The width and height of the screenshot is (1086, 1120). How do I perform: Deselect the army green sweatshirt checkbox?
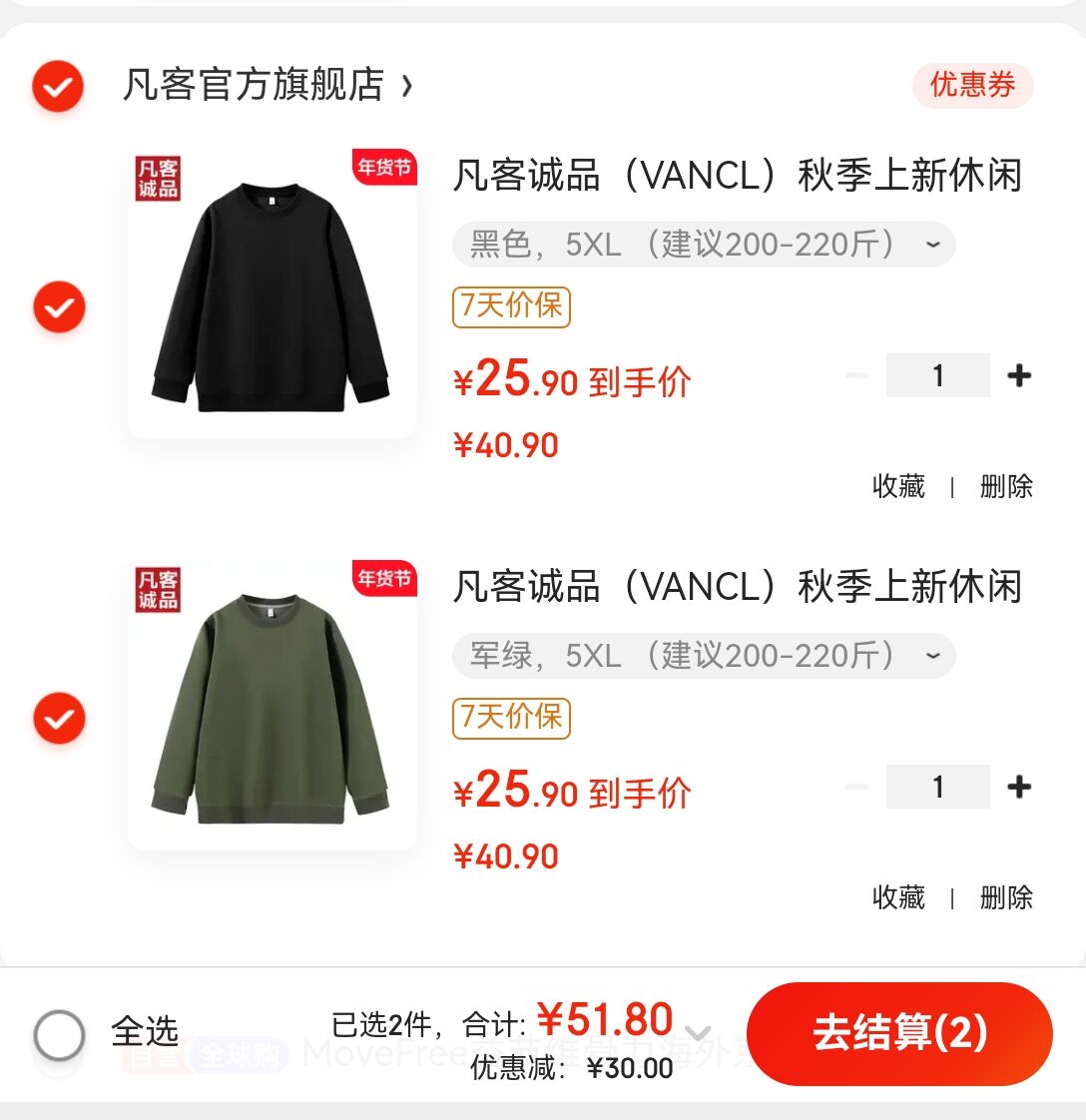point(59,718)
